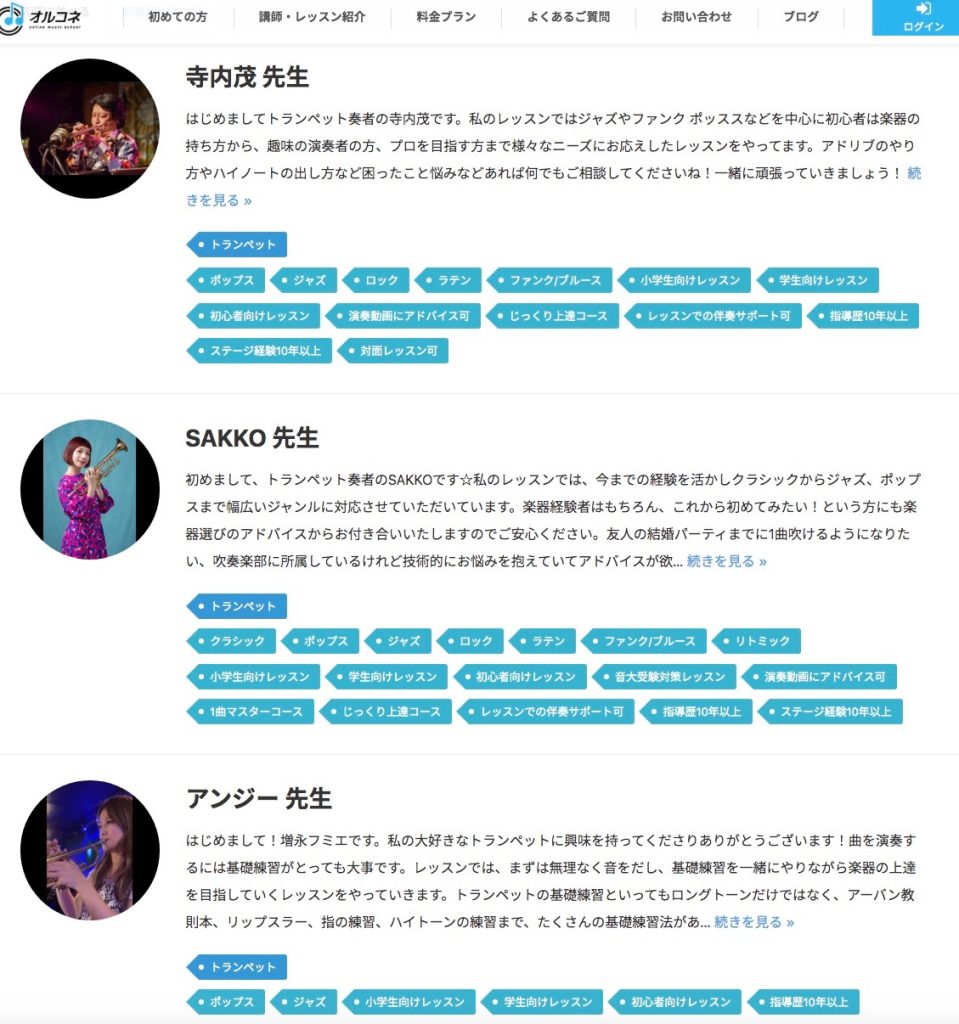Tap the ログイン button

[915, 17]
